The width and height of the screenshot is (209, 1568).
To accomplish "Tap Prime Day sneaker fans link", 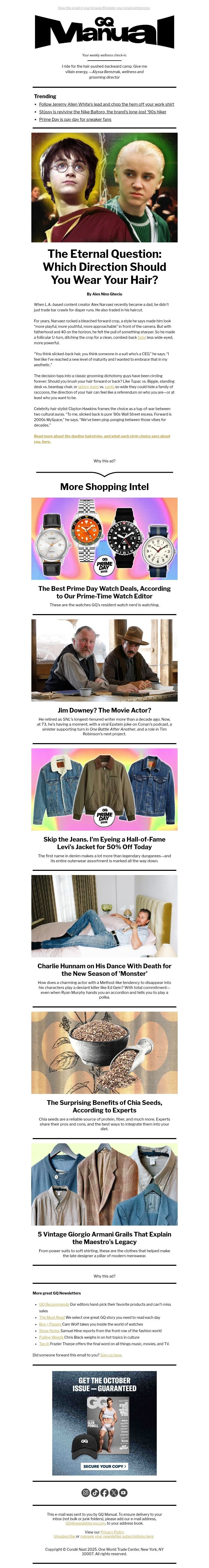I will pyautogui.click(x=75, y=120).
